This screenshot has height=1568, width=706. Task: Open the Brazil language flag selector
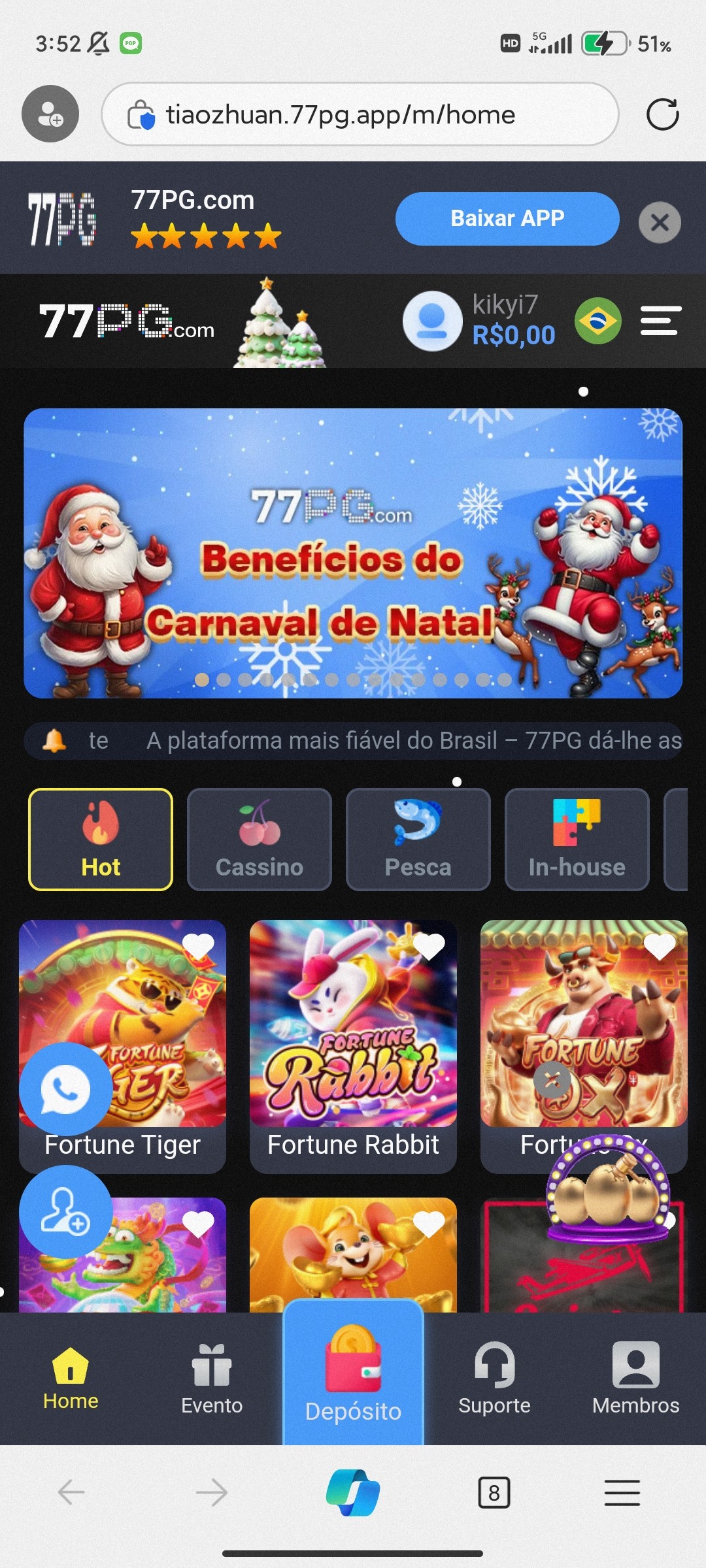(x=597, y=321)
